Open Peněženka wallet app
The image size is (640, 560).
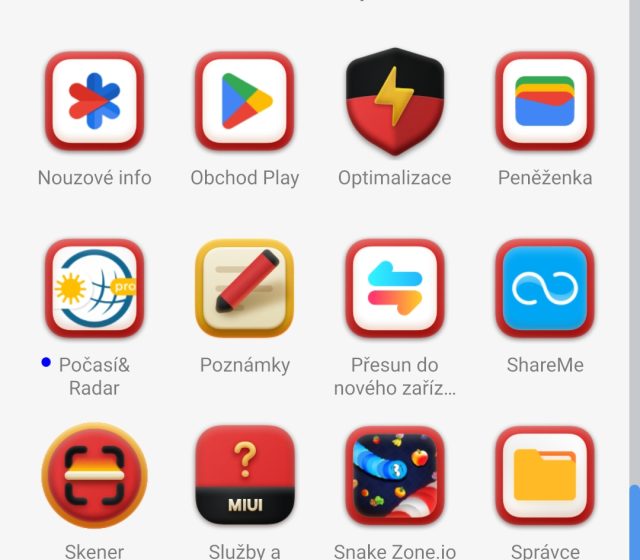[545, 102]
